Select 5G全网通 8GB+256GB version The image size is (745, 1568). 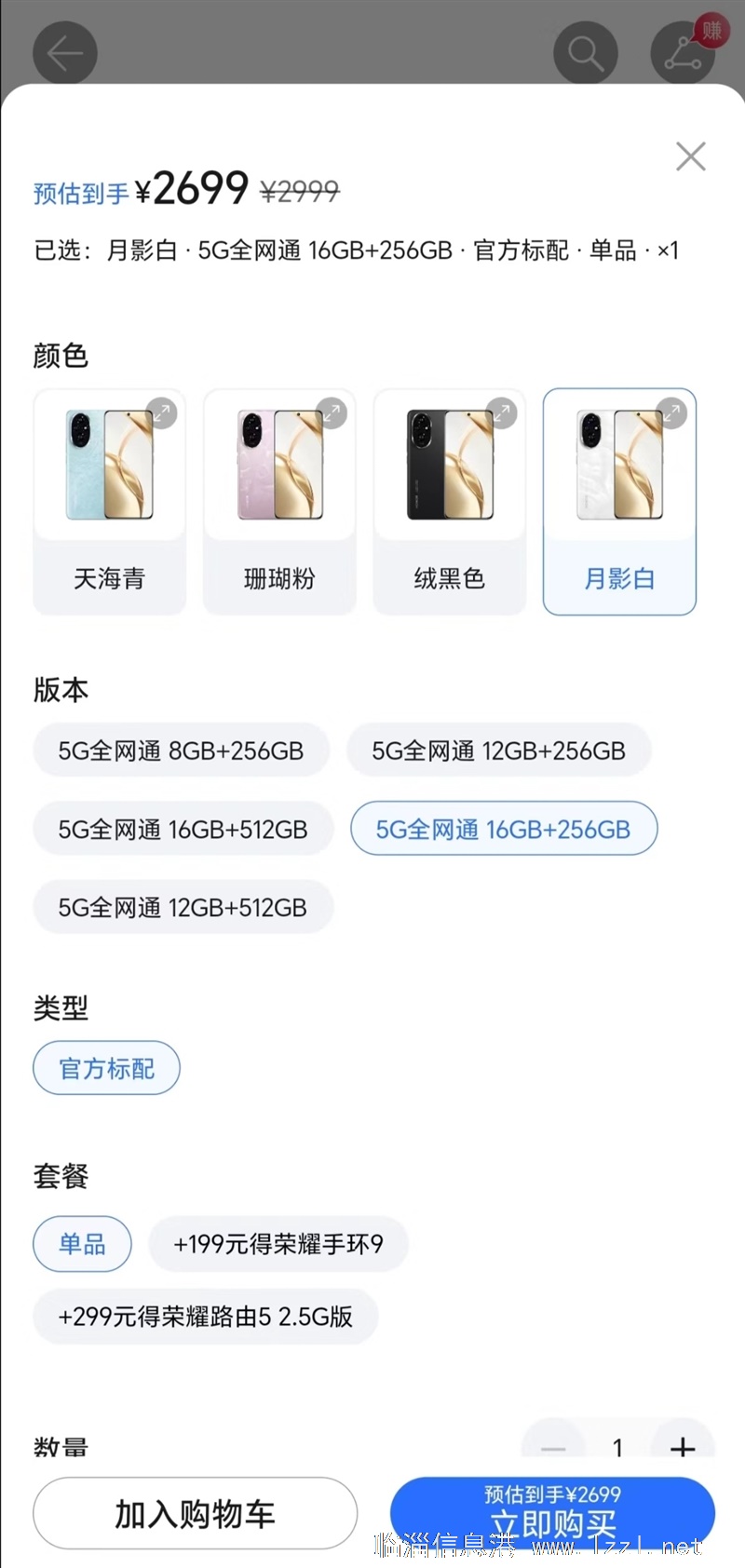(x=182, y=750)
